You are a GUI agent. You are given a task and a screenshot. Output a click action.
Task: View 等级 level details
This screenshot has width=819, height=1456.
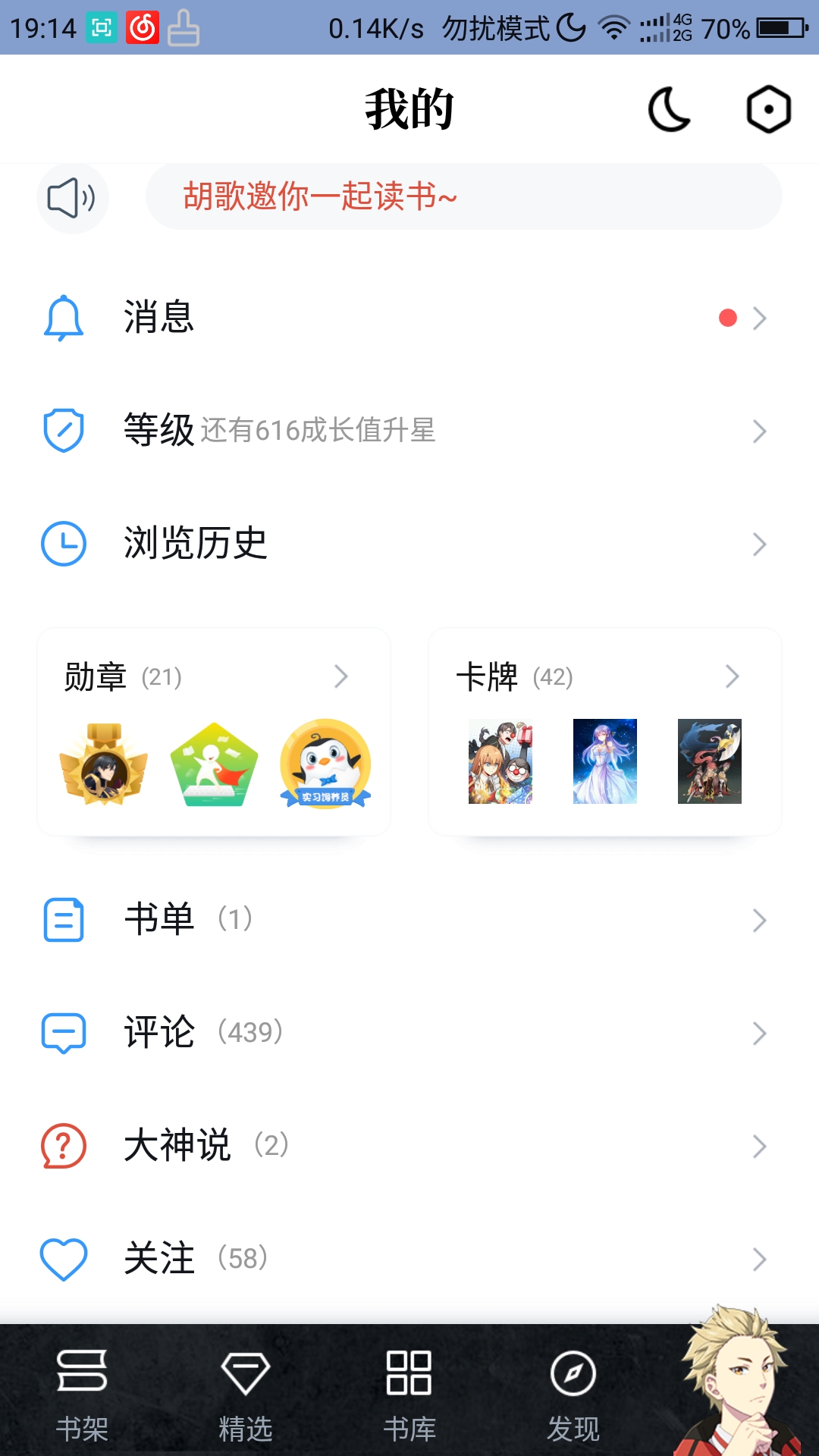tap(409, 431)
